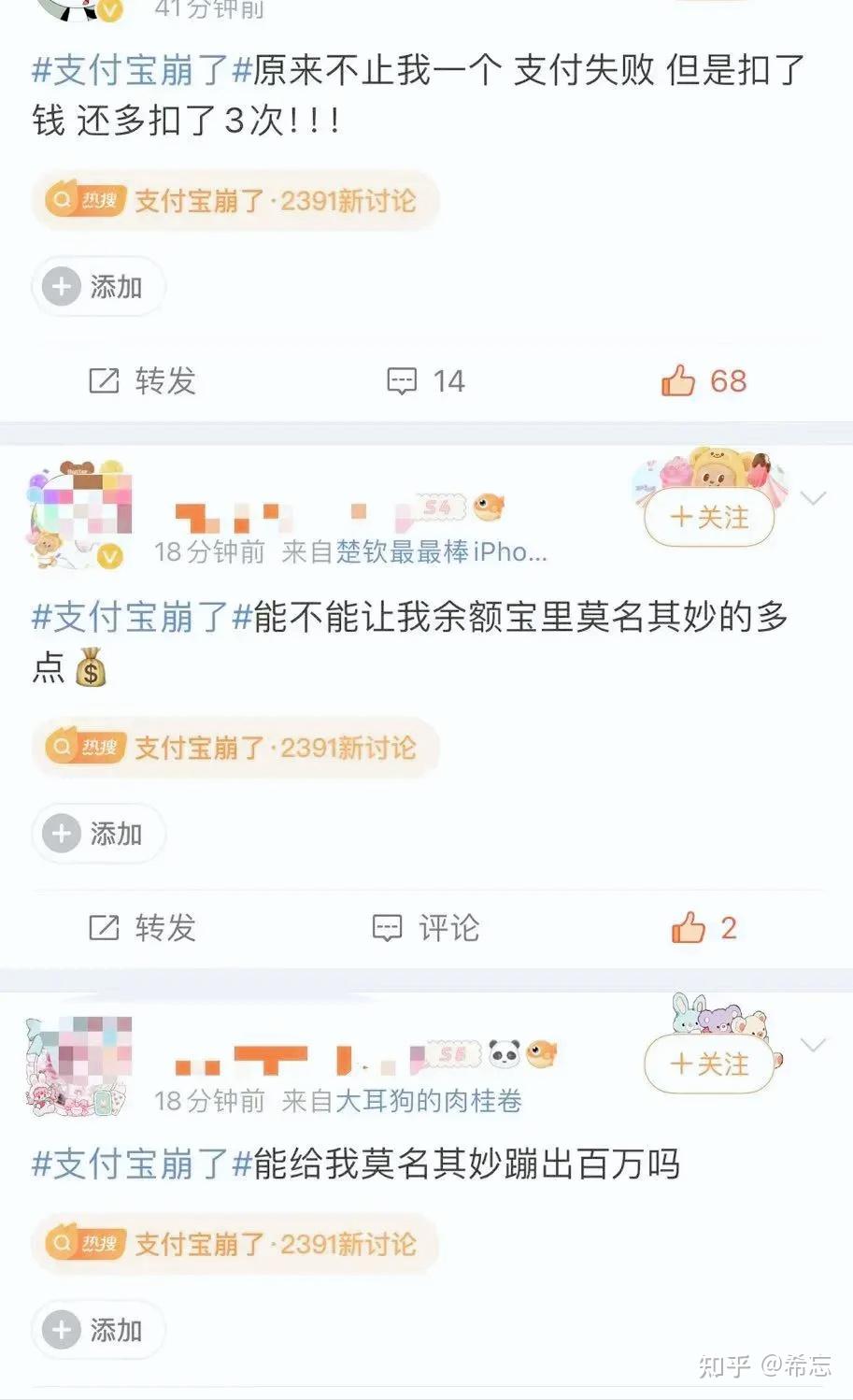Tap the 评论 comment bubble icon

pyautogui.click(x=389, y=927)
